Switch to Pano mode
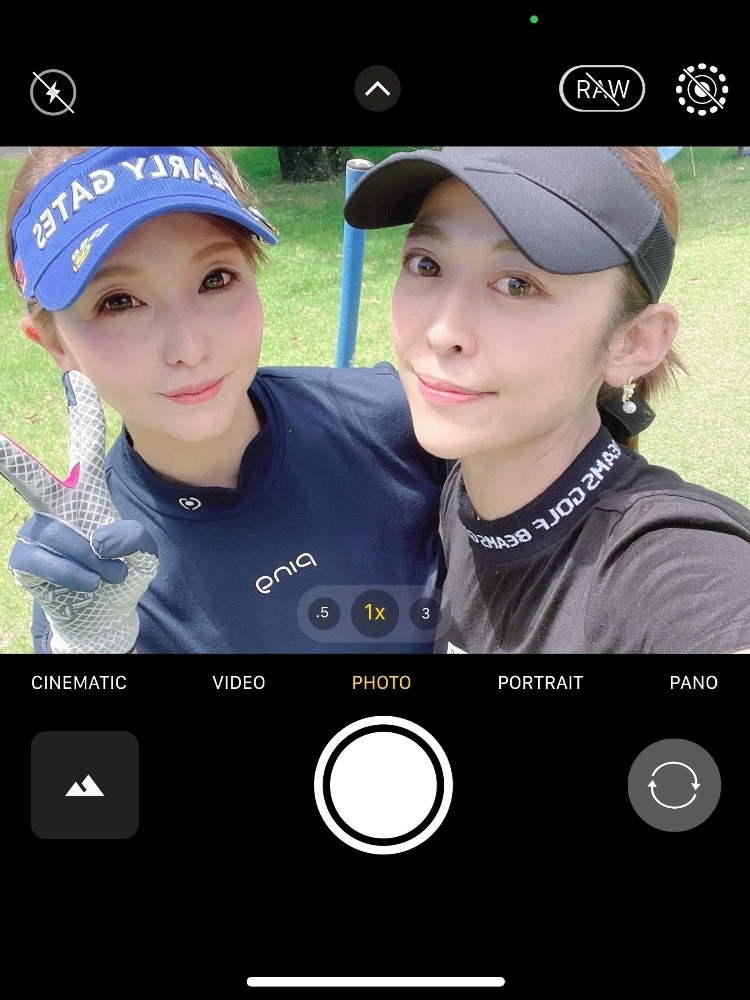750x1000 pixels. [x=693, y=683]
